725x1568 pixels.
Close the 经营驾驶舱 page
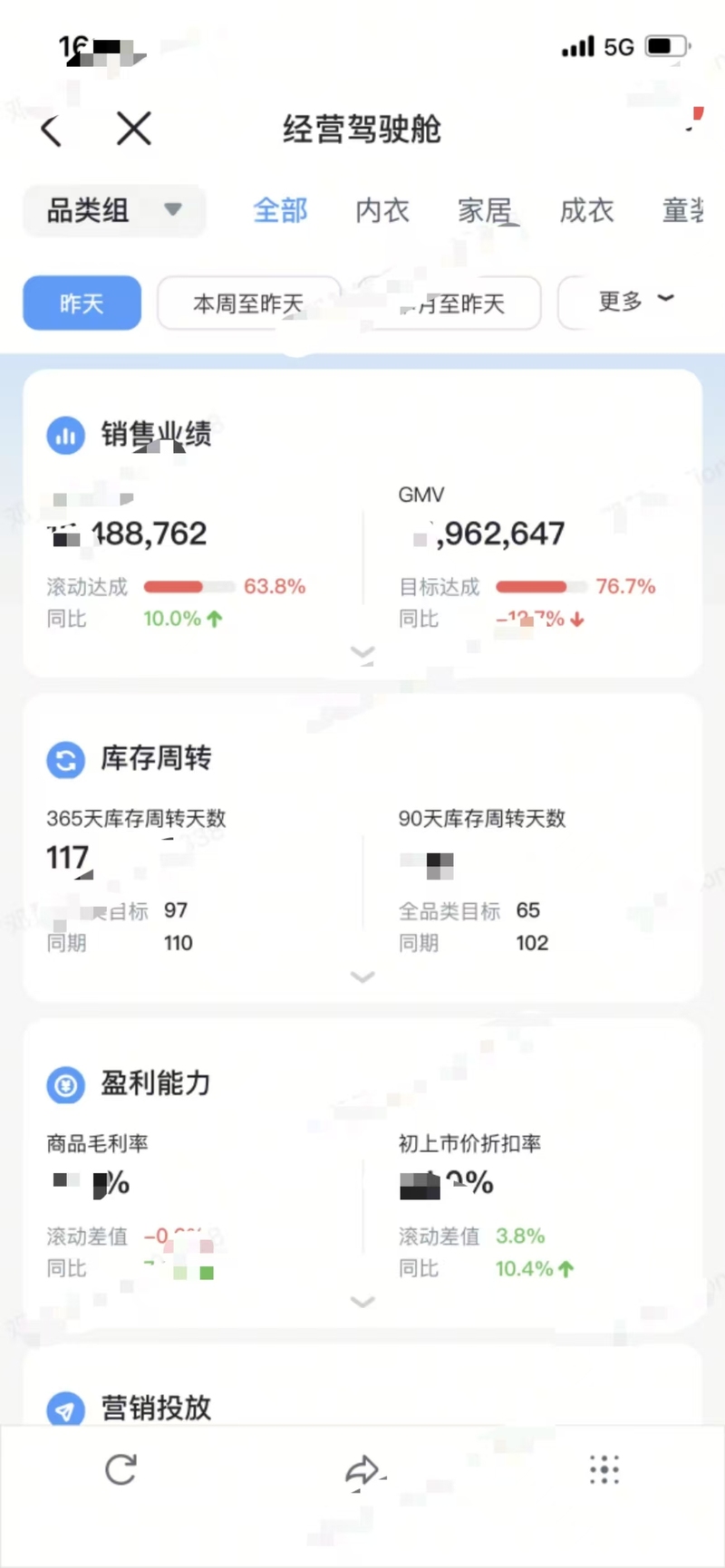[x=134, y=130]
